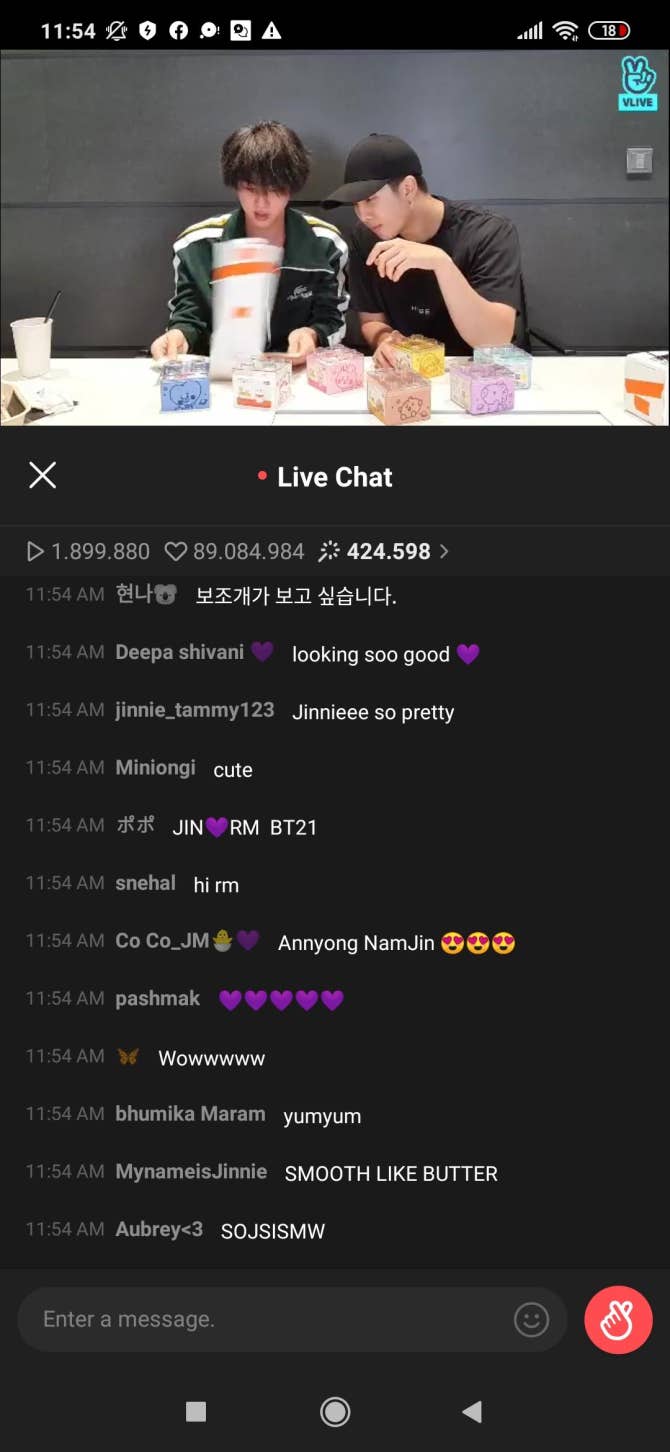Send a finger-heart to the stream
Viewport: 670px width, 1452px height.
[618, 1320]
